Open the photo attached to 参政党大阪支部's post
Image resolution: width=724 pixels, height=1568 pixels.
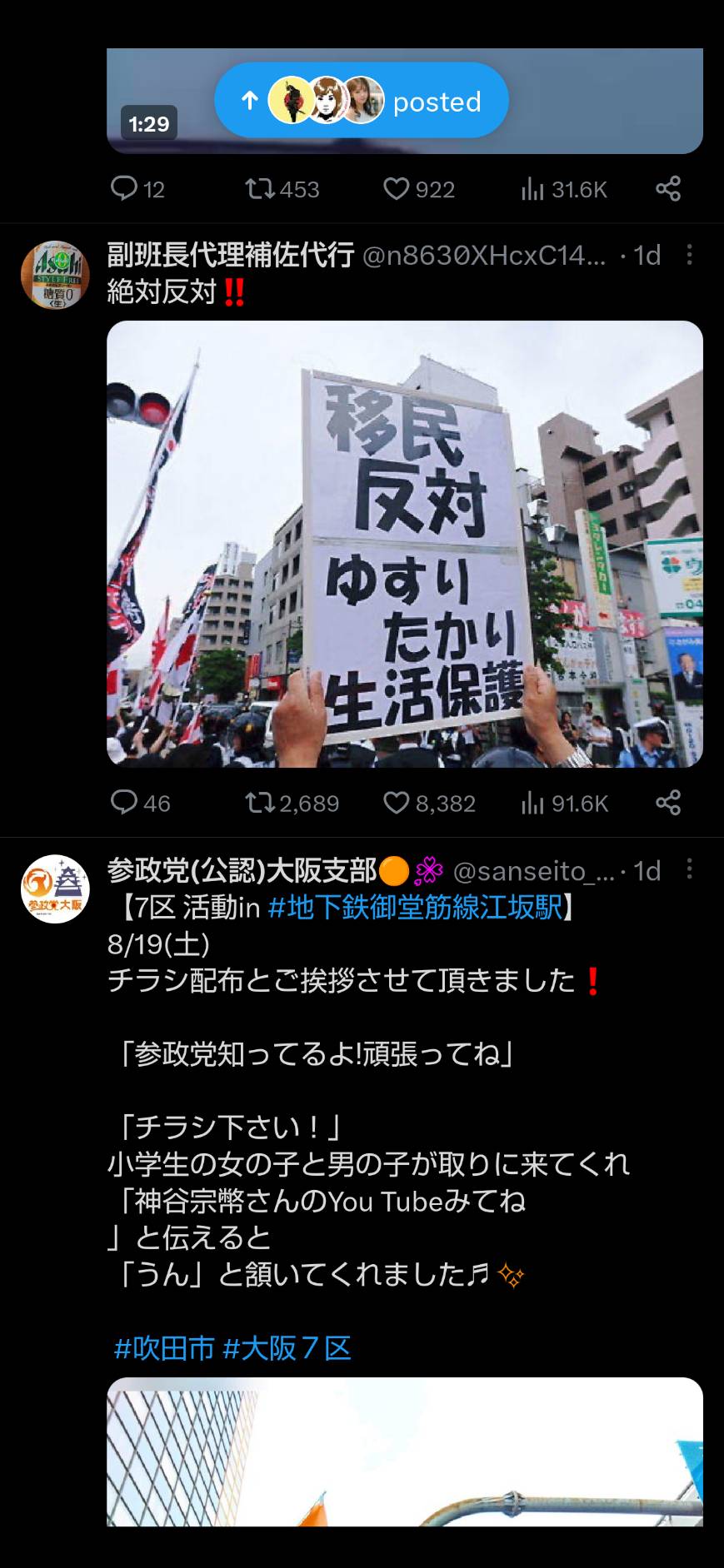coord(405,1451)
